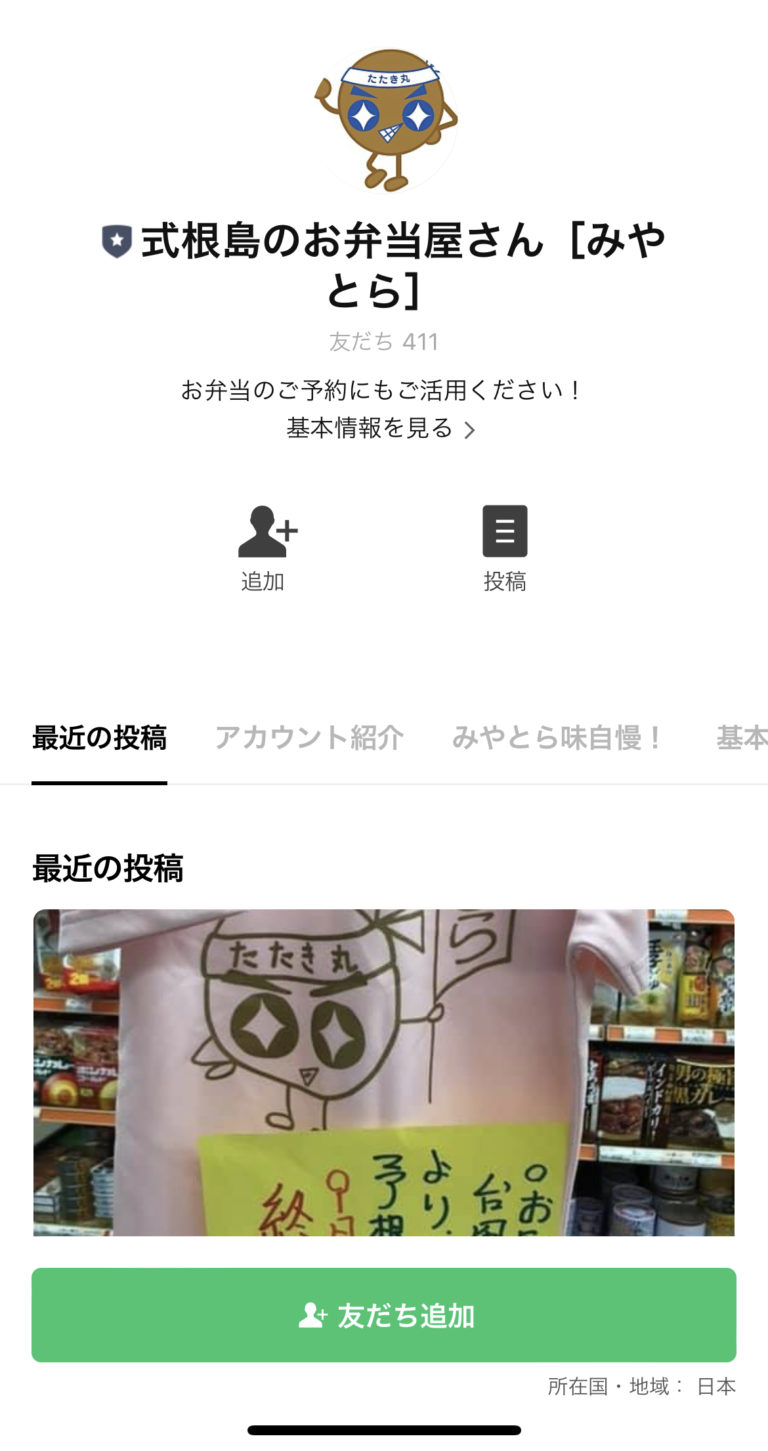Open the アカウント紹介 tab
768x1451 pixels.
[x=308, y=737]
